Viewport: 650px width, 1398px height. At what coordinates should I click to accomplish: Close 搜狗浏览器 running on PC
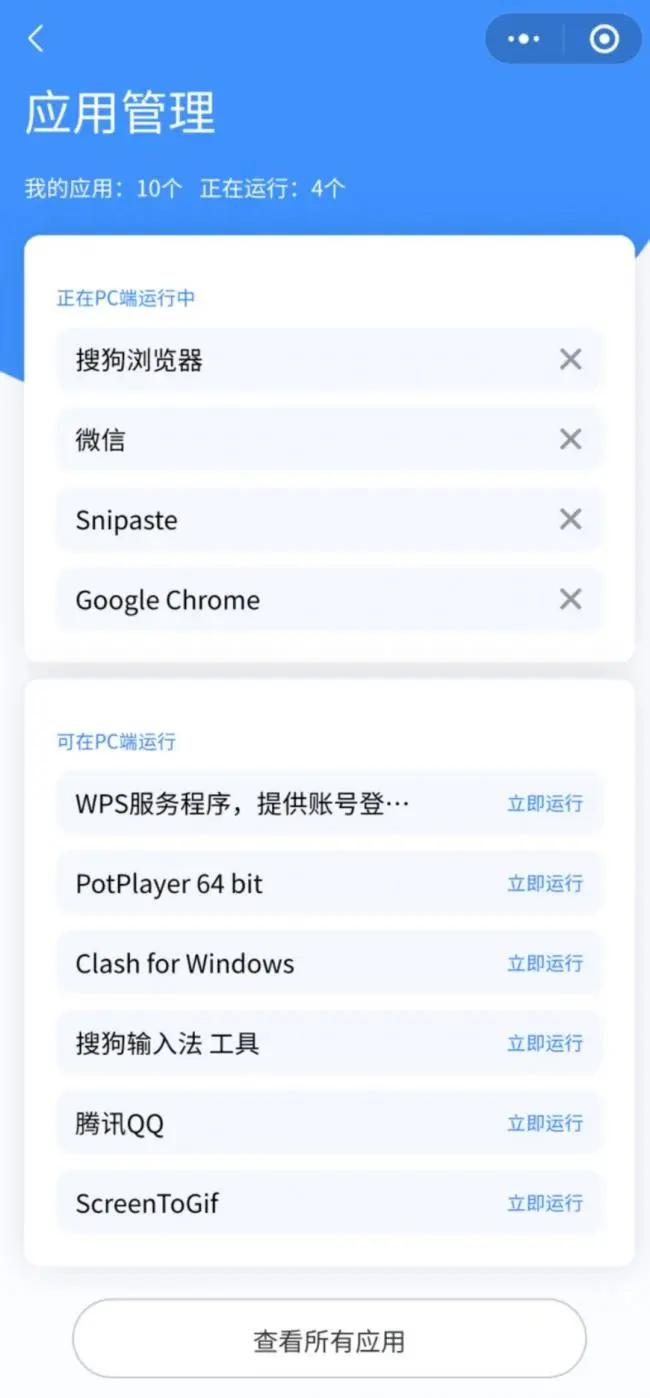point(570,359)
